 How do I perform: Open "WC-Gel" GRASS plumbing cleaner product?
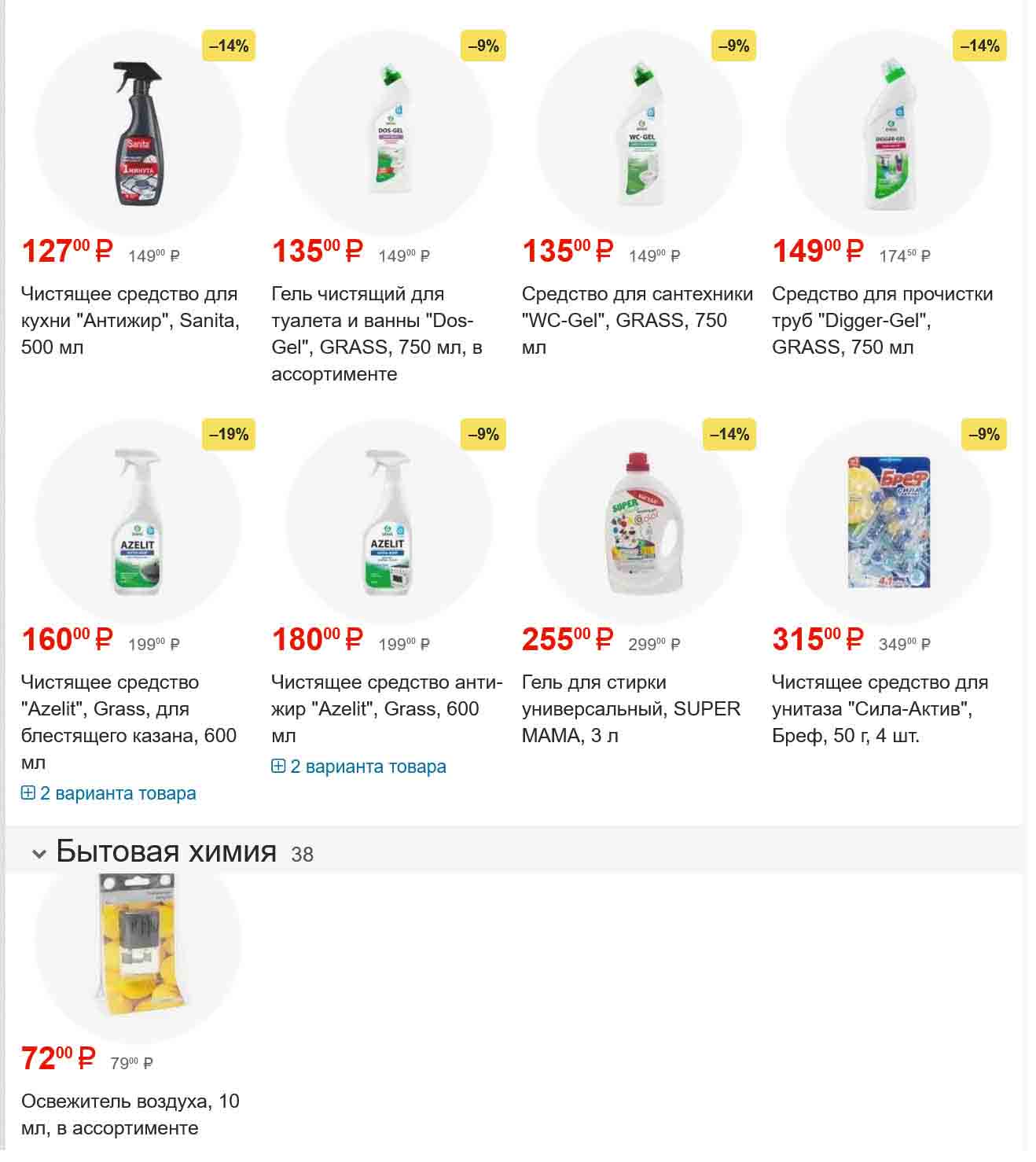click(637, 320)
